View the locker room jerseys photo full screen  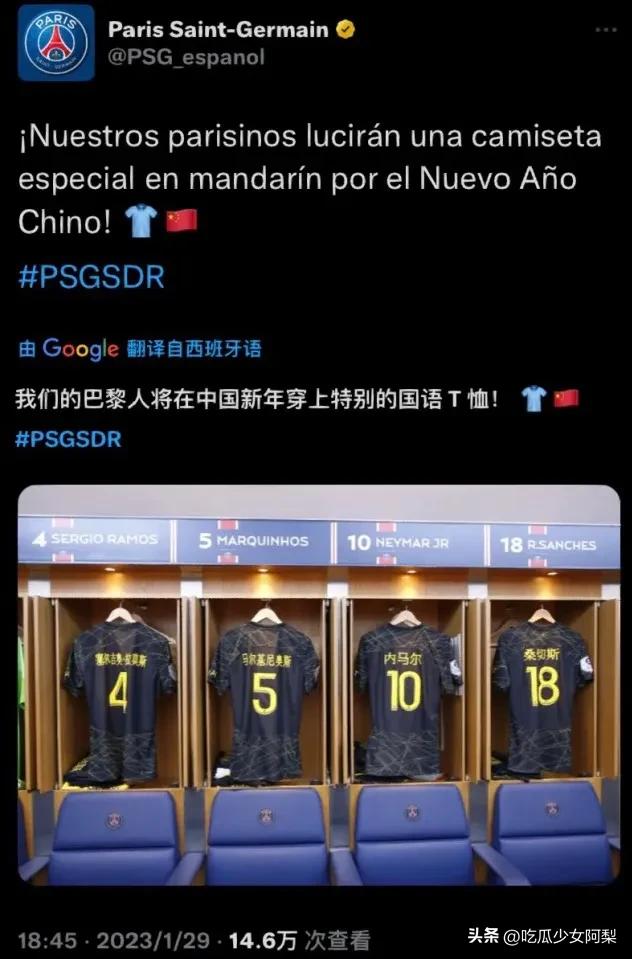pyautogui.click(x=318, y=685)
